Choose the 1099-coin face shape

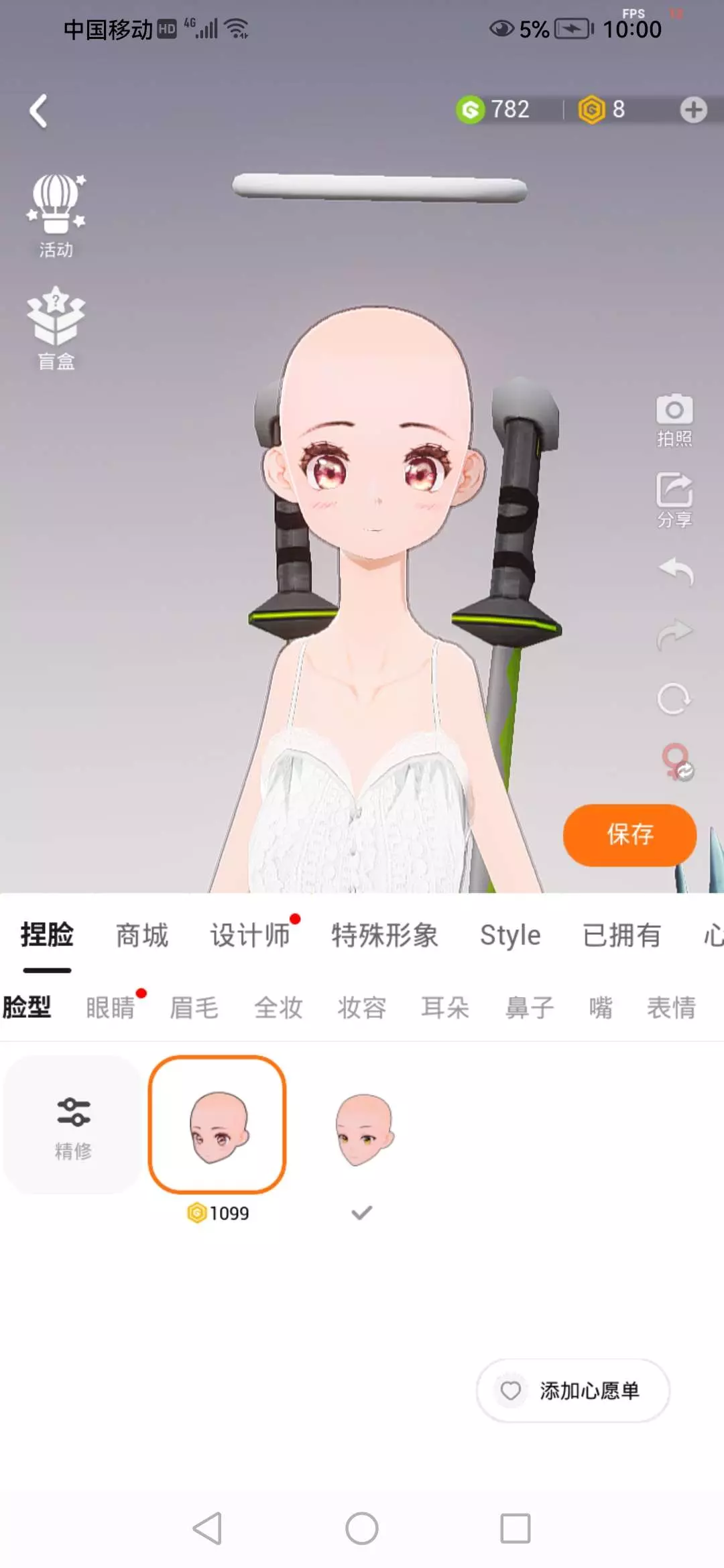[217, 1124]
